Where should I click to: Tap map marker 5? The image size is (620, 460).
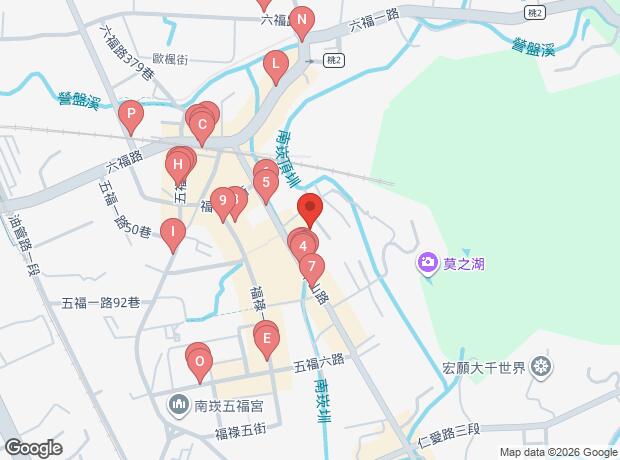pos(266,186)
